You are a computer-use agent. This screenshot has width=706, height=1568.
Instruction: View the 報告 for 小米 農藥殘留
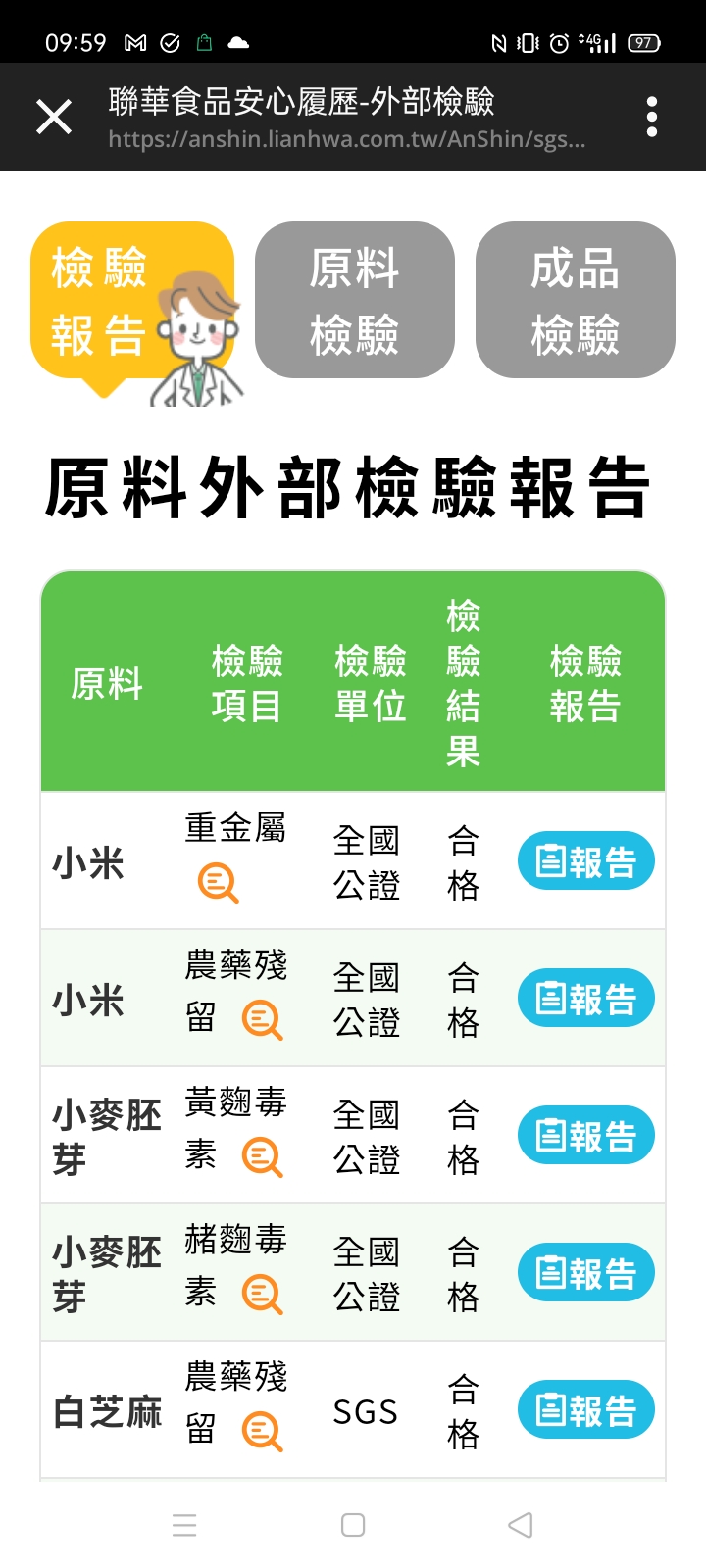pyautogui.click(x=586, y=999)
